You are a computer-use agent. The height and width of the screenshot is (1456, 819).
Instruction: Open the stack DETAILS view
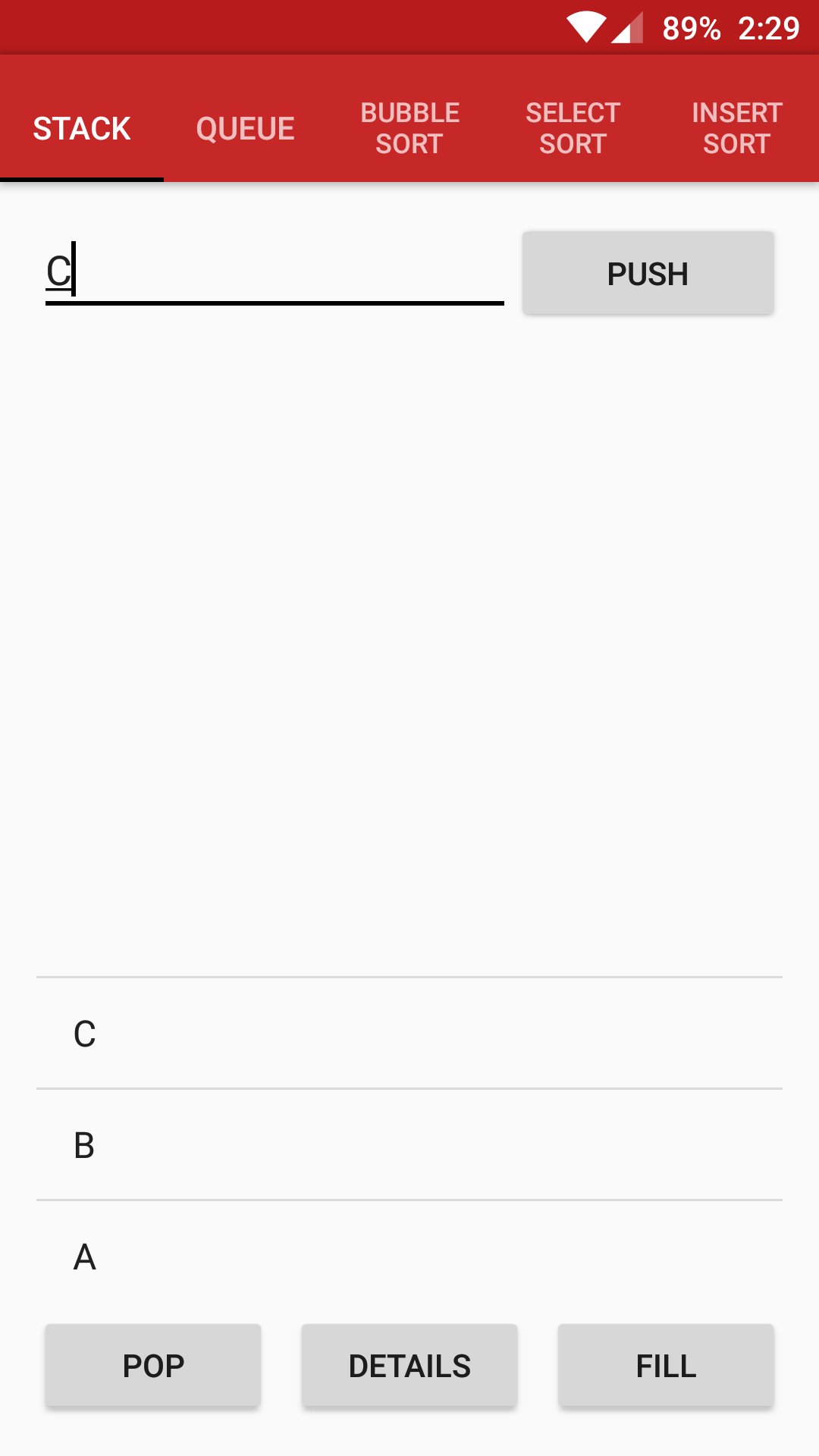(x=409, y=1365)
